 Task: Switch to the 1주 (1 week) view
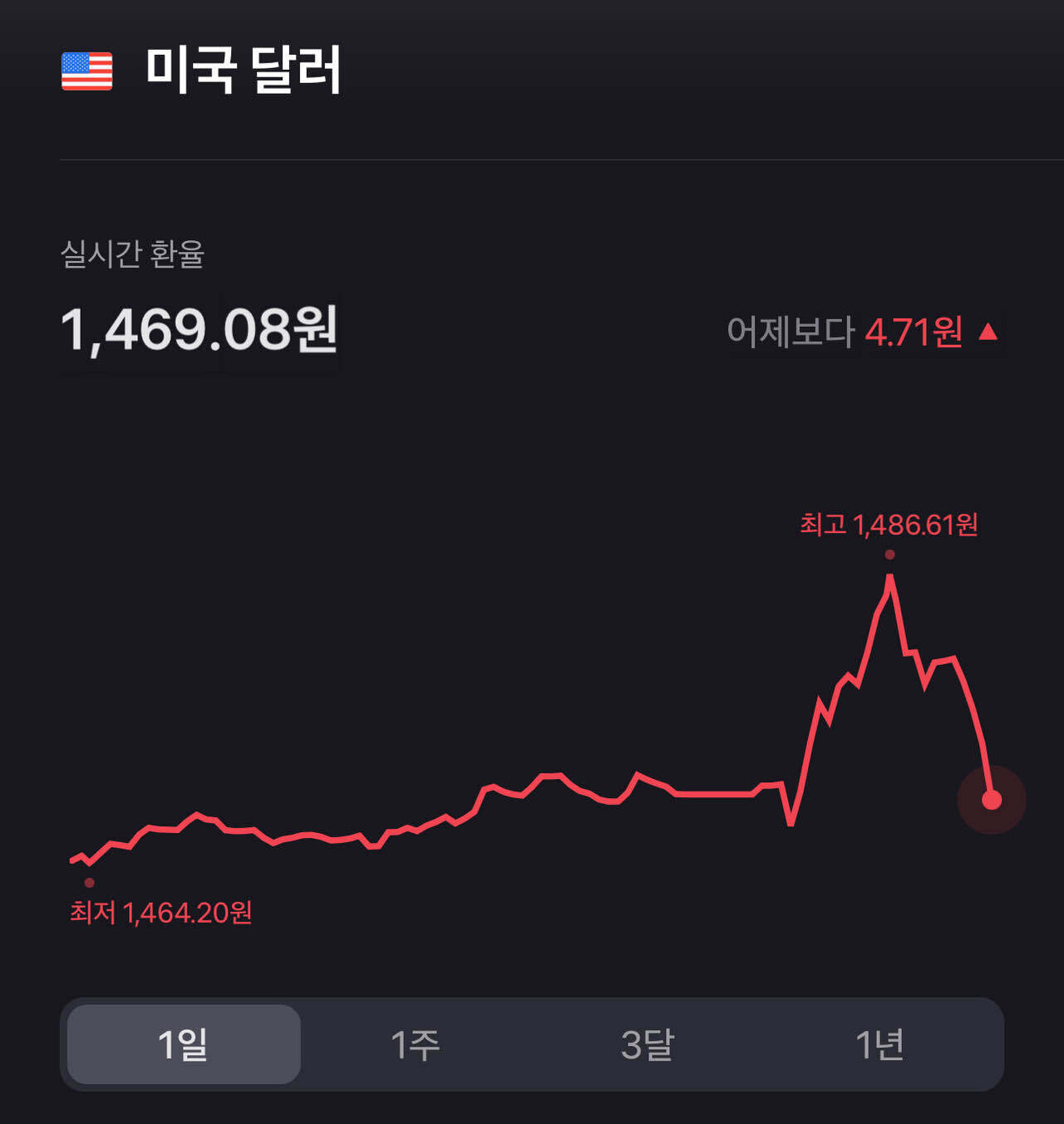coord(415,1045)
